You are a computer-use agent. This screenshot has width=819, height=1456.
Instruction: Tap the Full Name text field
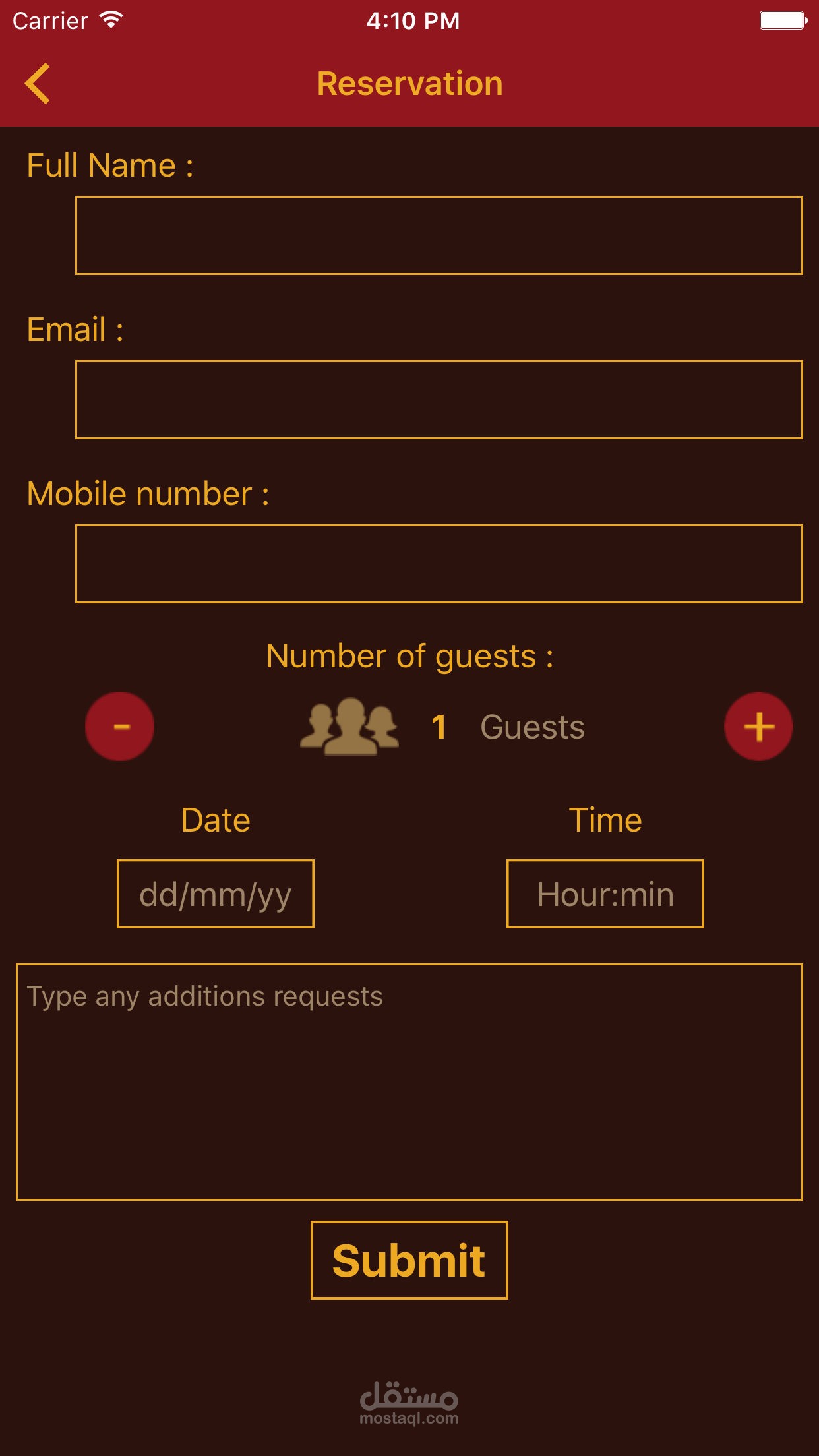coord(439,235)
